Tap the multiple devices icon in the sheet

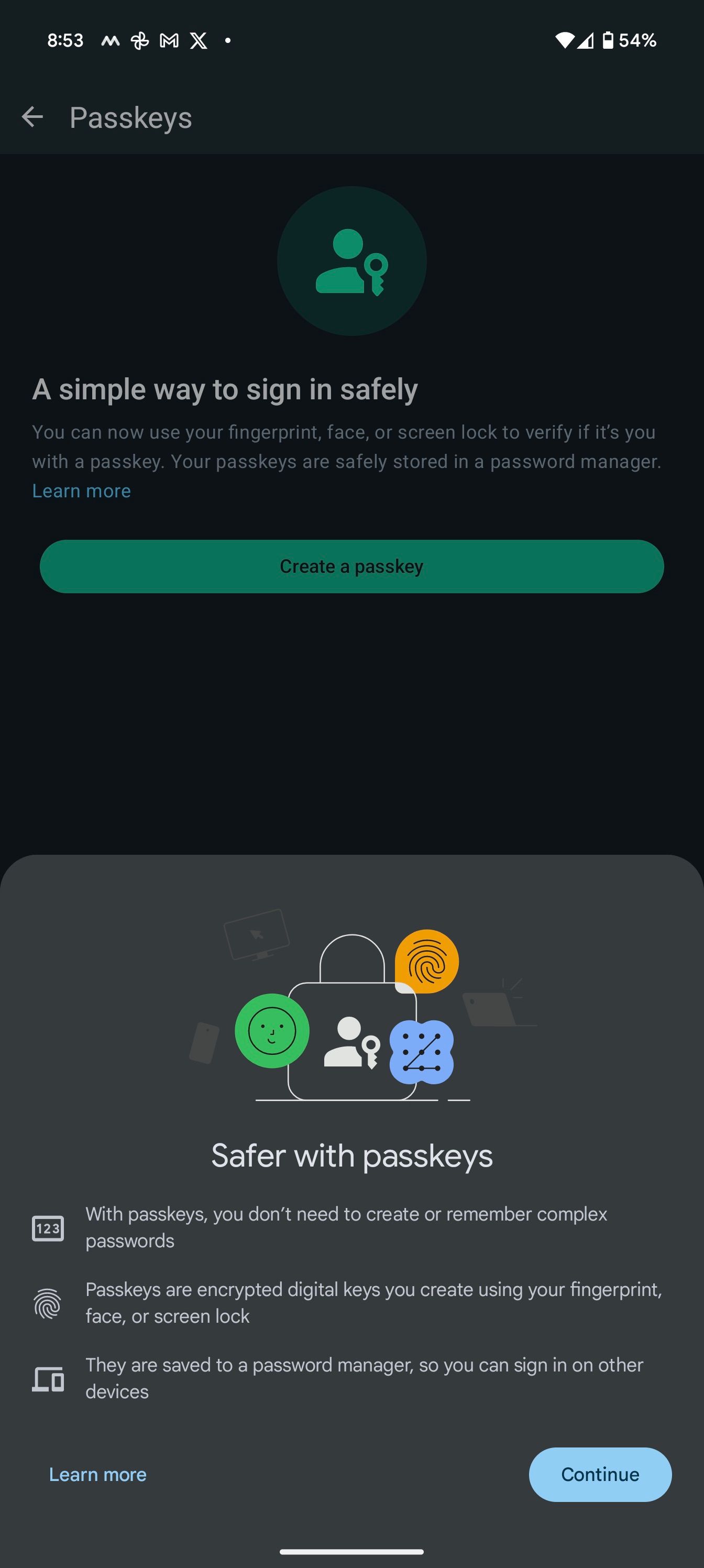(47, 1380)
